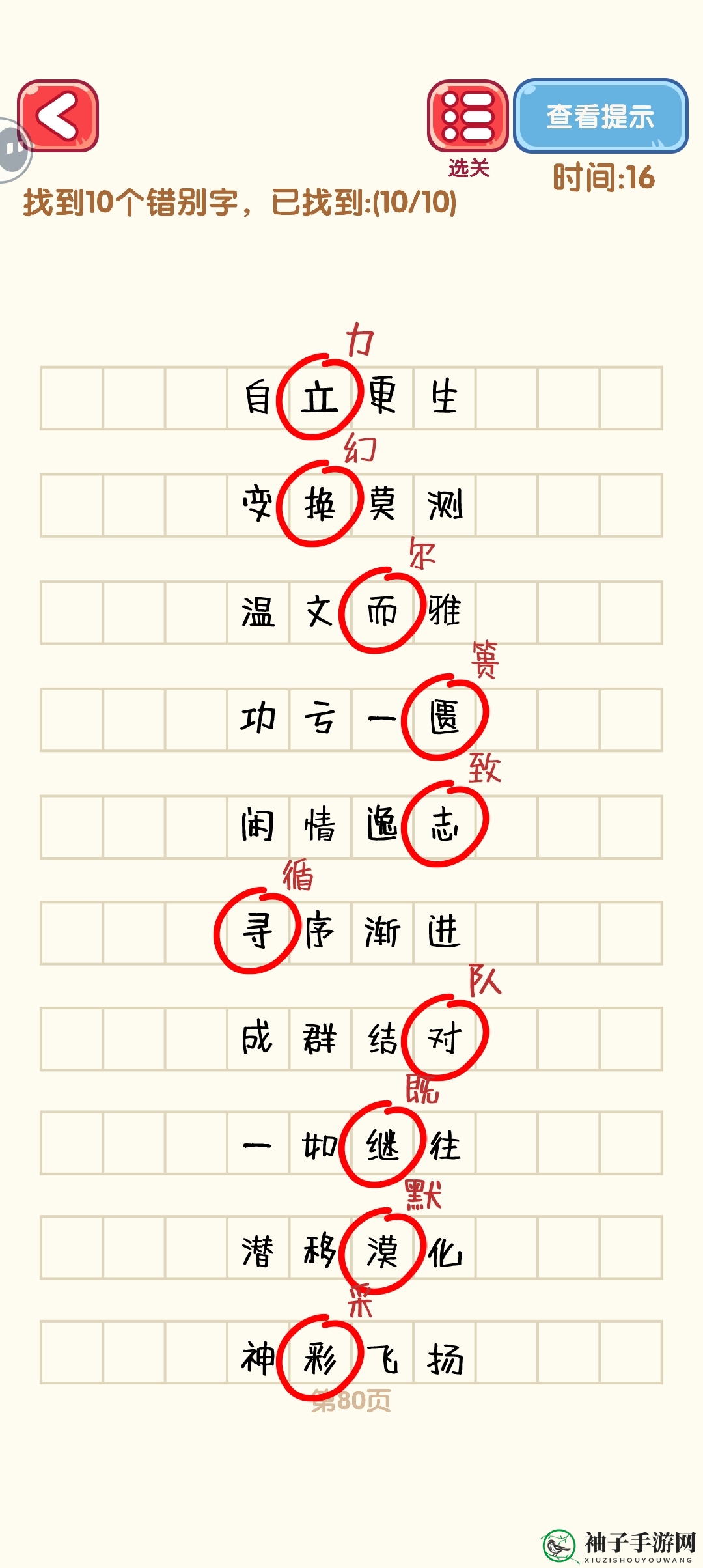
Task: Select the circled character 漠 in 潜移漠化
Action: [383, 1250]
